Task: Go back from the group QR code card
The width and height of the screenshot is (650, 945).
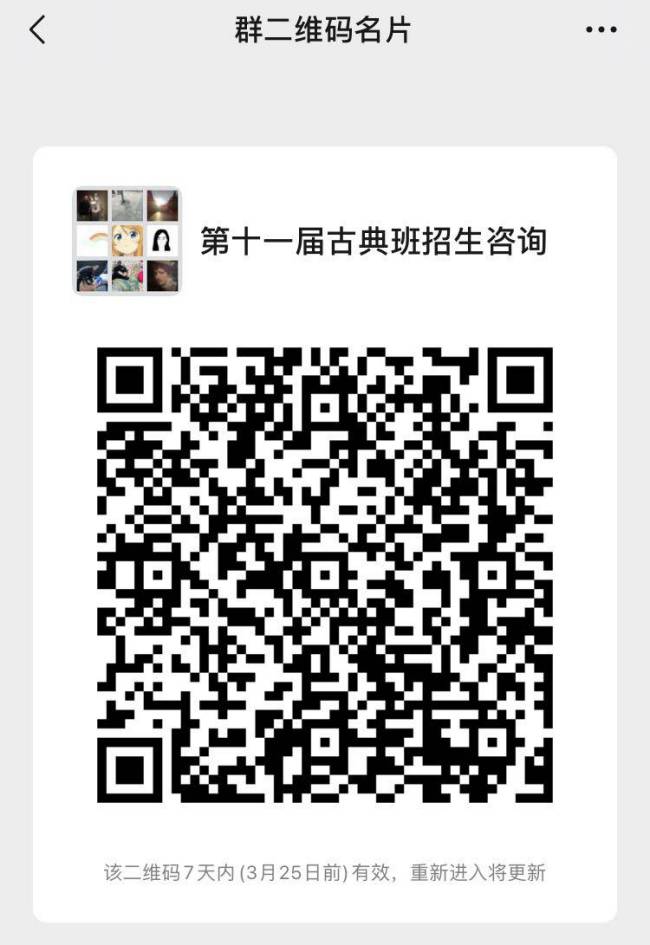Action: coord(37,30)
